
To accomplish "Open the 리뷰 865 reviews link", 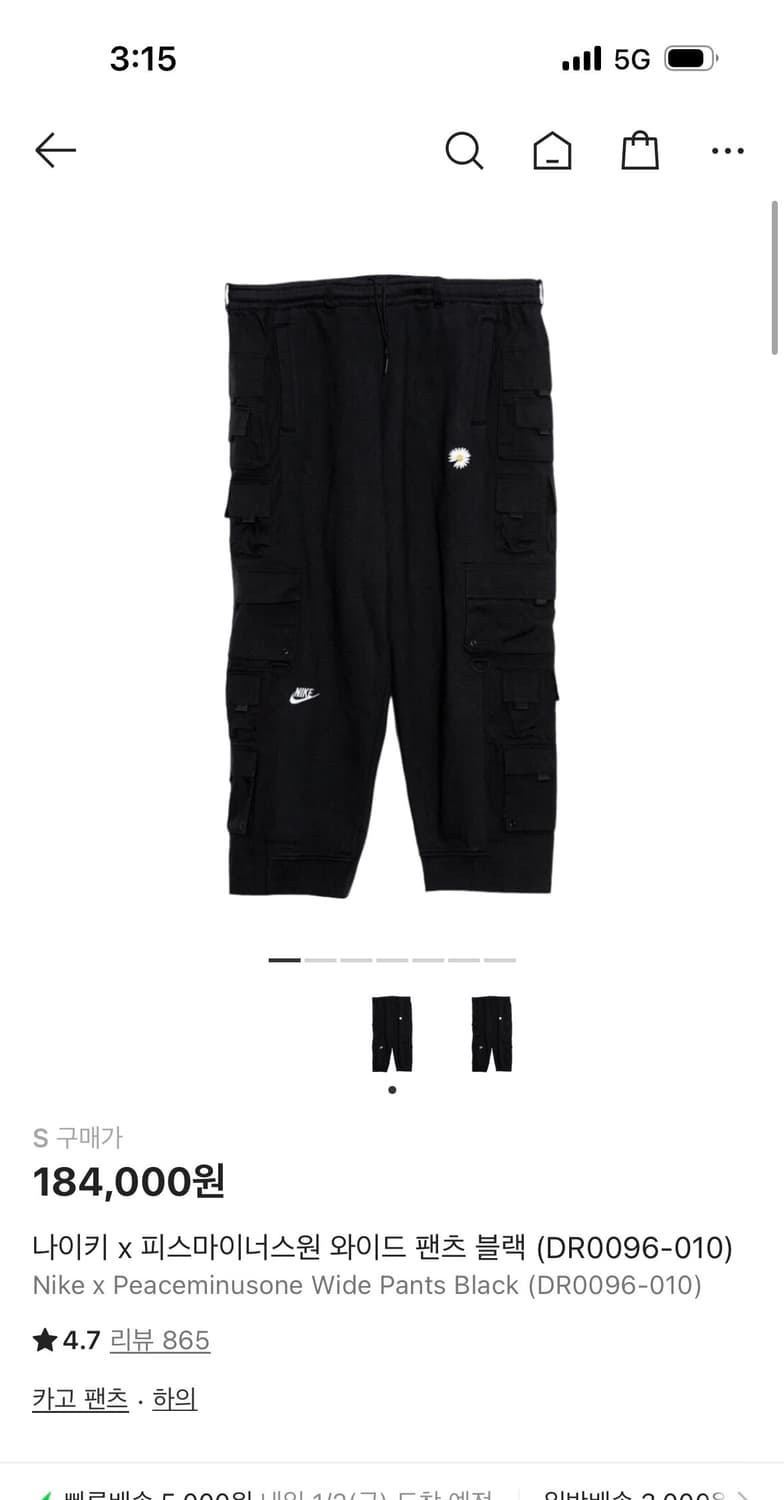I will [160, 1339].
